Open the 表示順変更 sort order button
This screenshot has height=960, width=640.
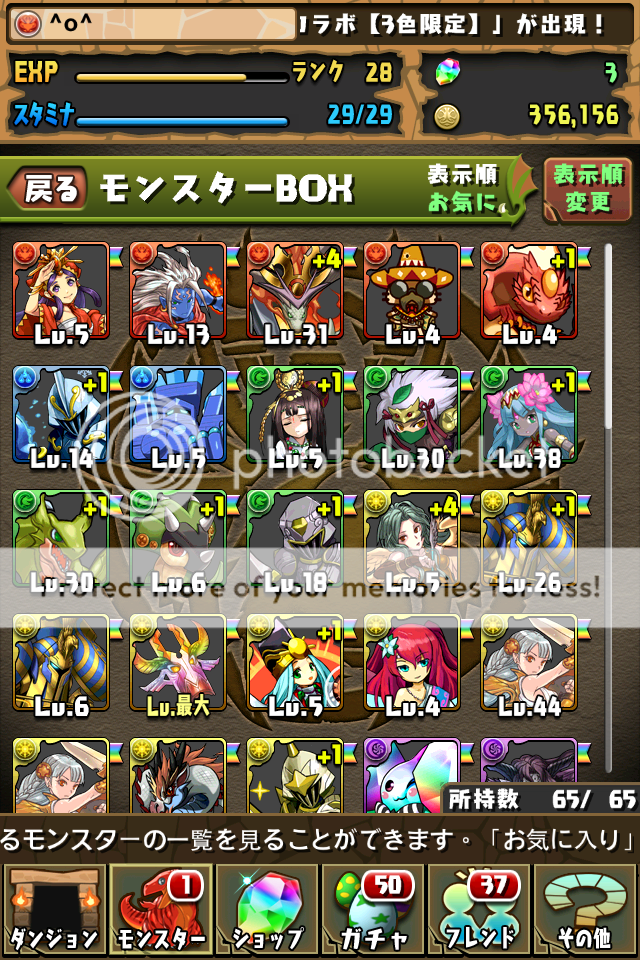587,189
